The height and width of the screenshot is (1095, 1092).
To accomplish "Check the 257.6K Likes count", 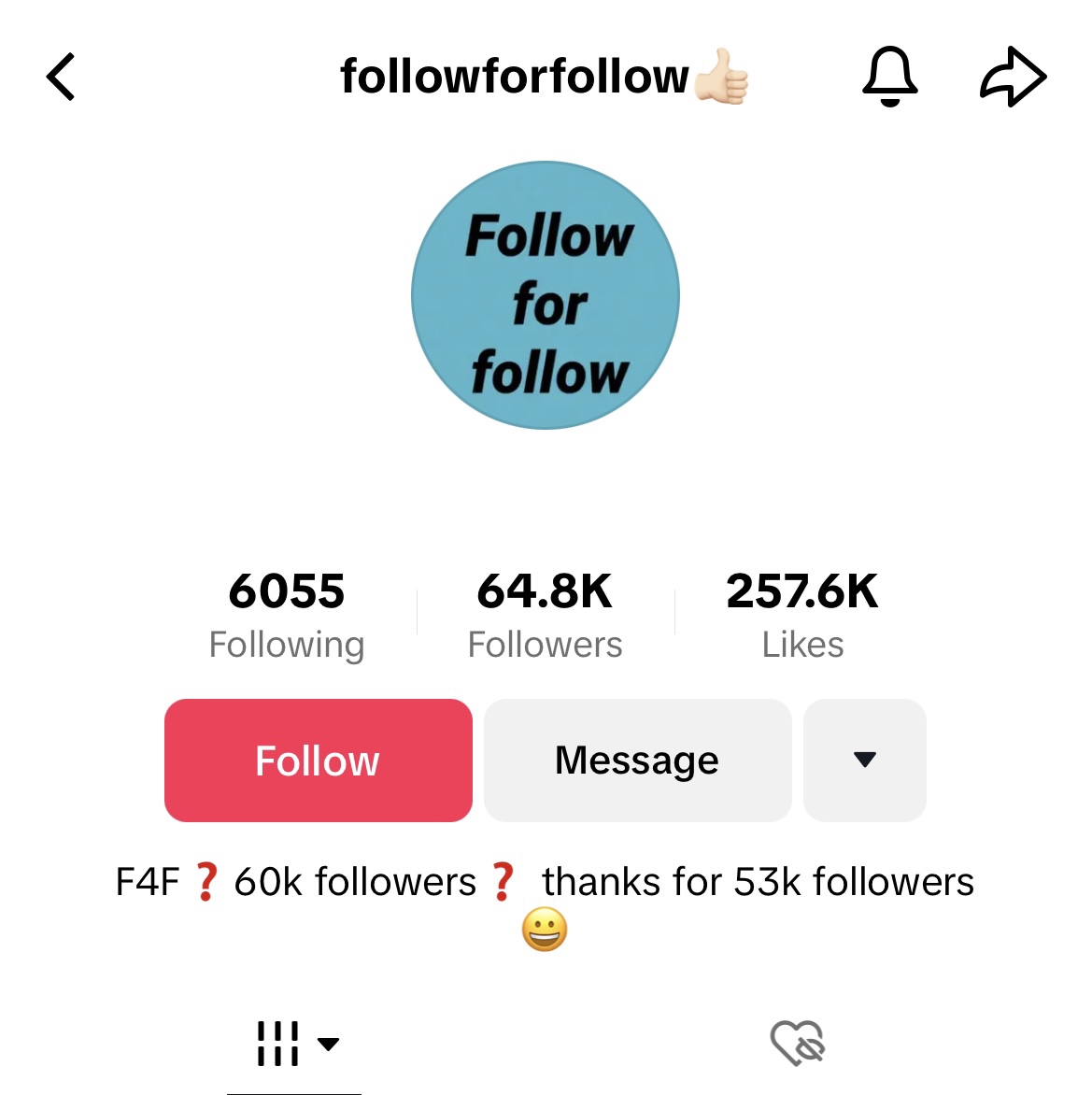I will [803, 612].
